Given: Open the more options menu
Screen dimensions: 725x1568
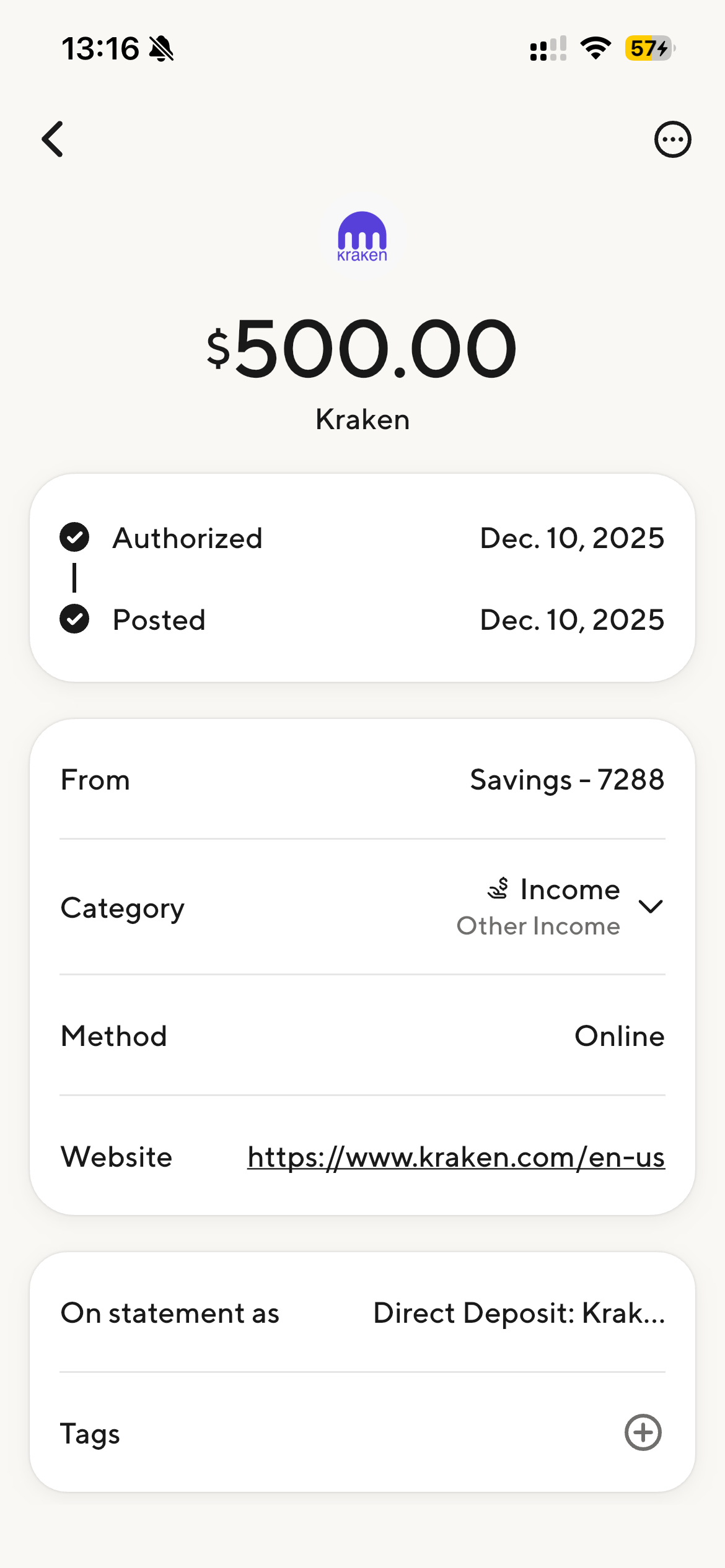Looking at the screenshot, I should coord(672,139).
